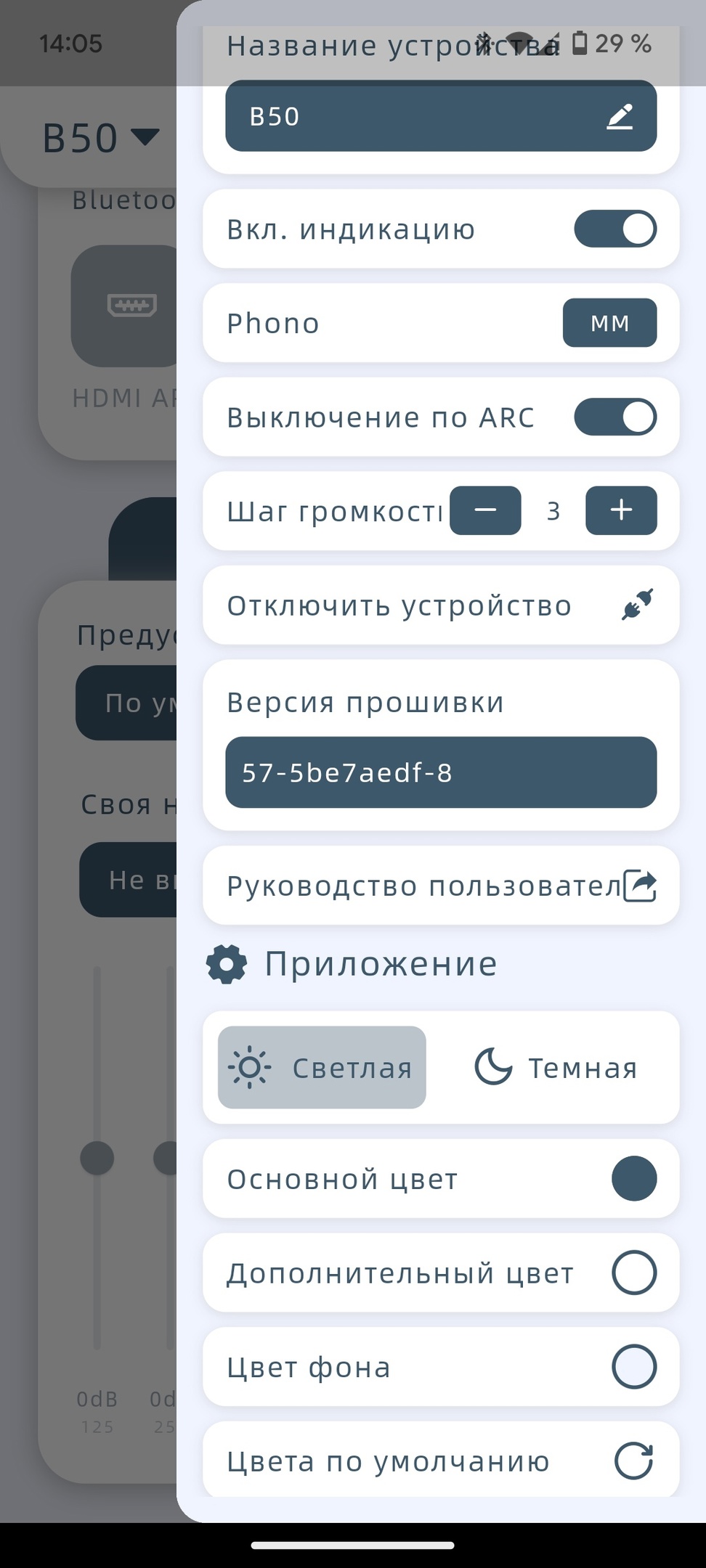Reset with Цвета по умолчанию
Viewport: 706px width, 1568px height.
click(633, 1461)
